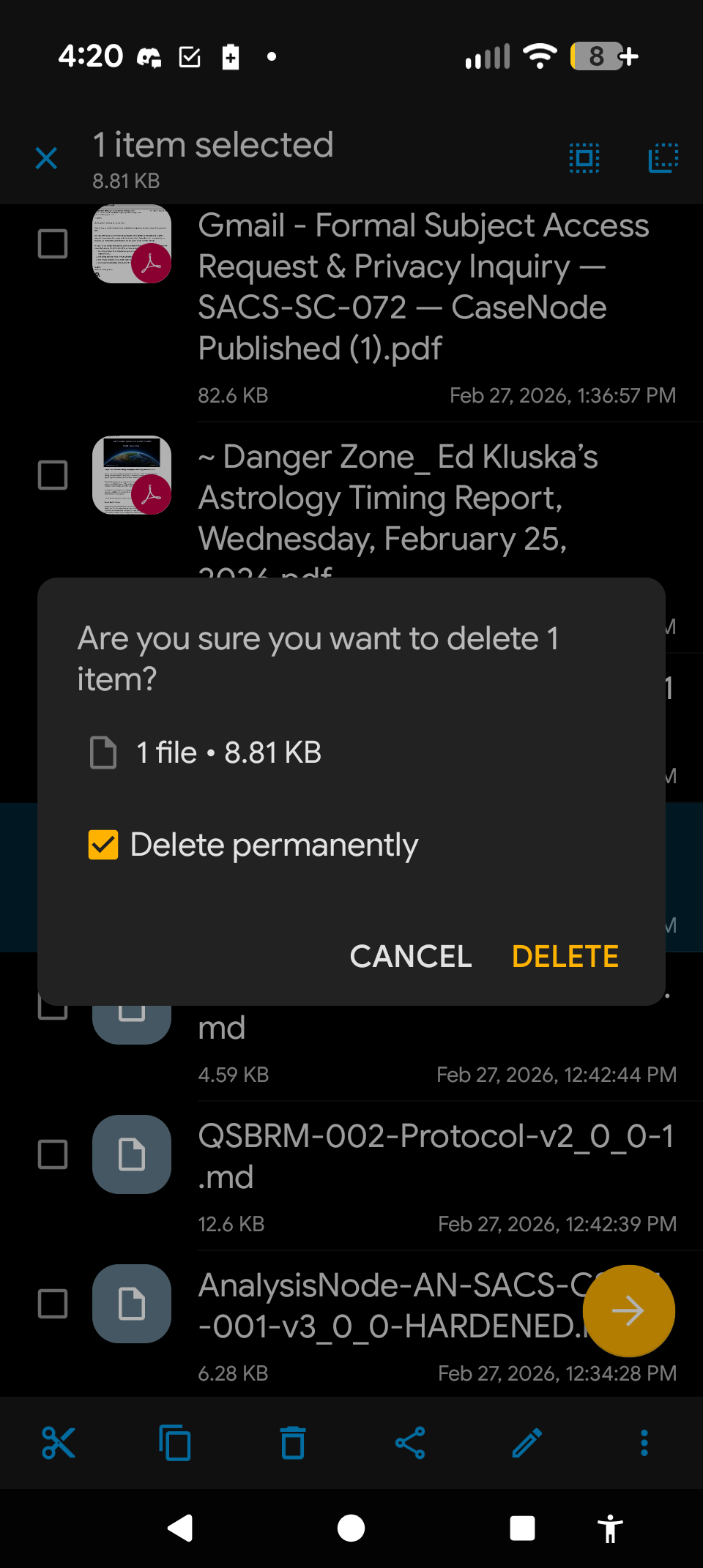
Task: Uncheck the Delete permanently checkbox
Action: (103, 845)
